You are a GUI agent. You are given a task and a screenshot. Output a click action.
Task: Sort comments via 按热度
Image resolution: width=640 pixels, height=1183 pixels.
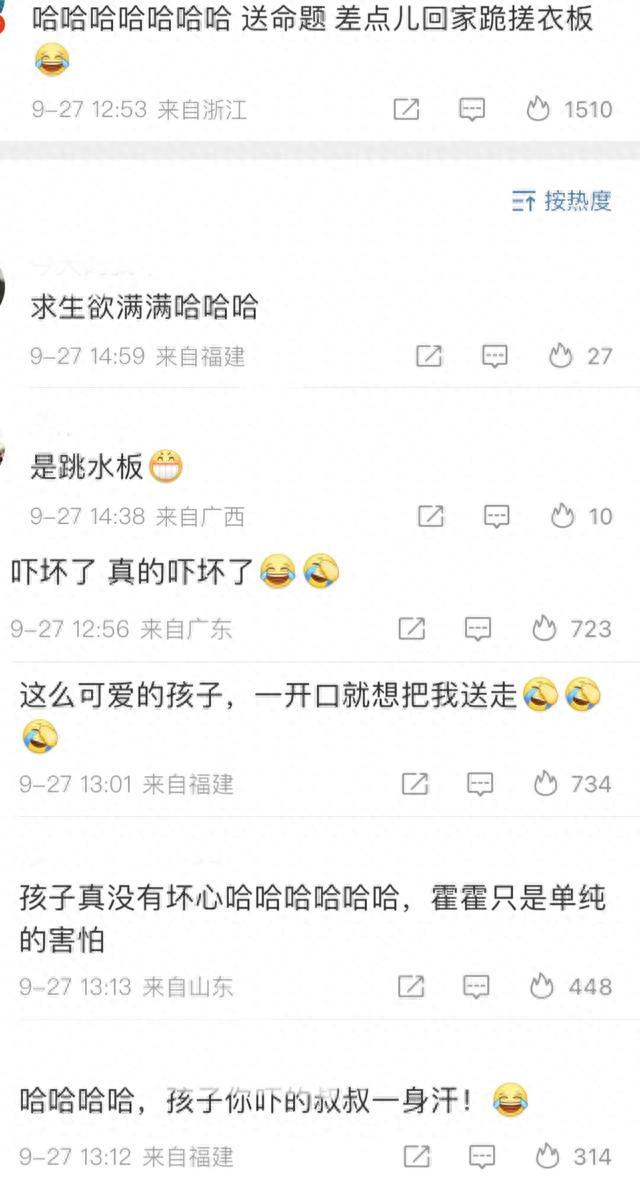tap(562, 201)
